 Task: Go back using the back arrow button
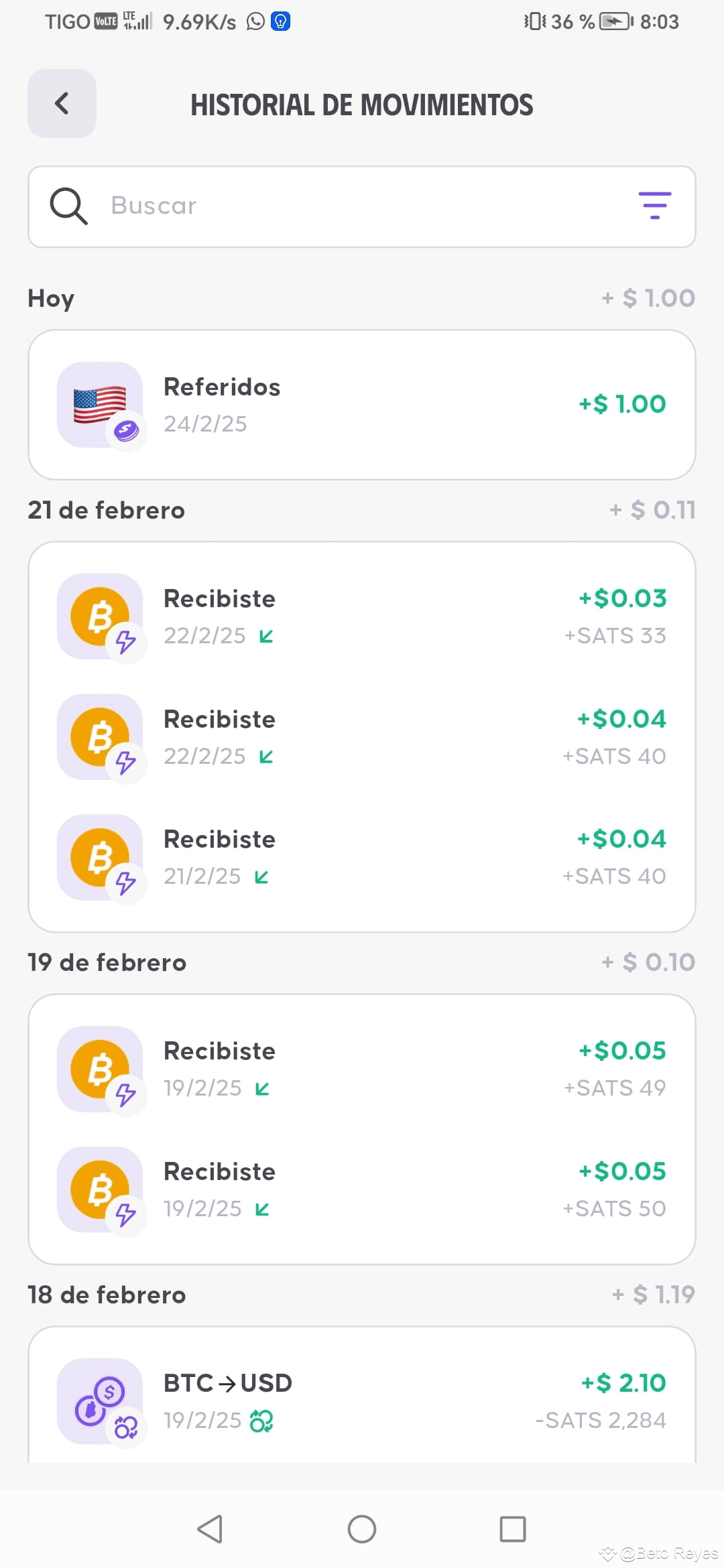62,104
